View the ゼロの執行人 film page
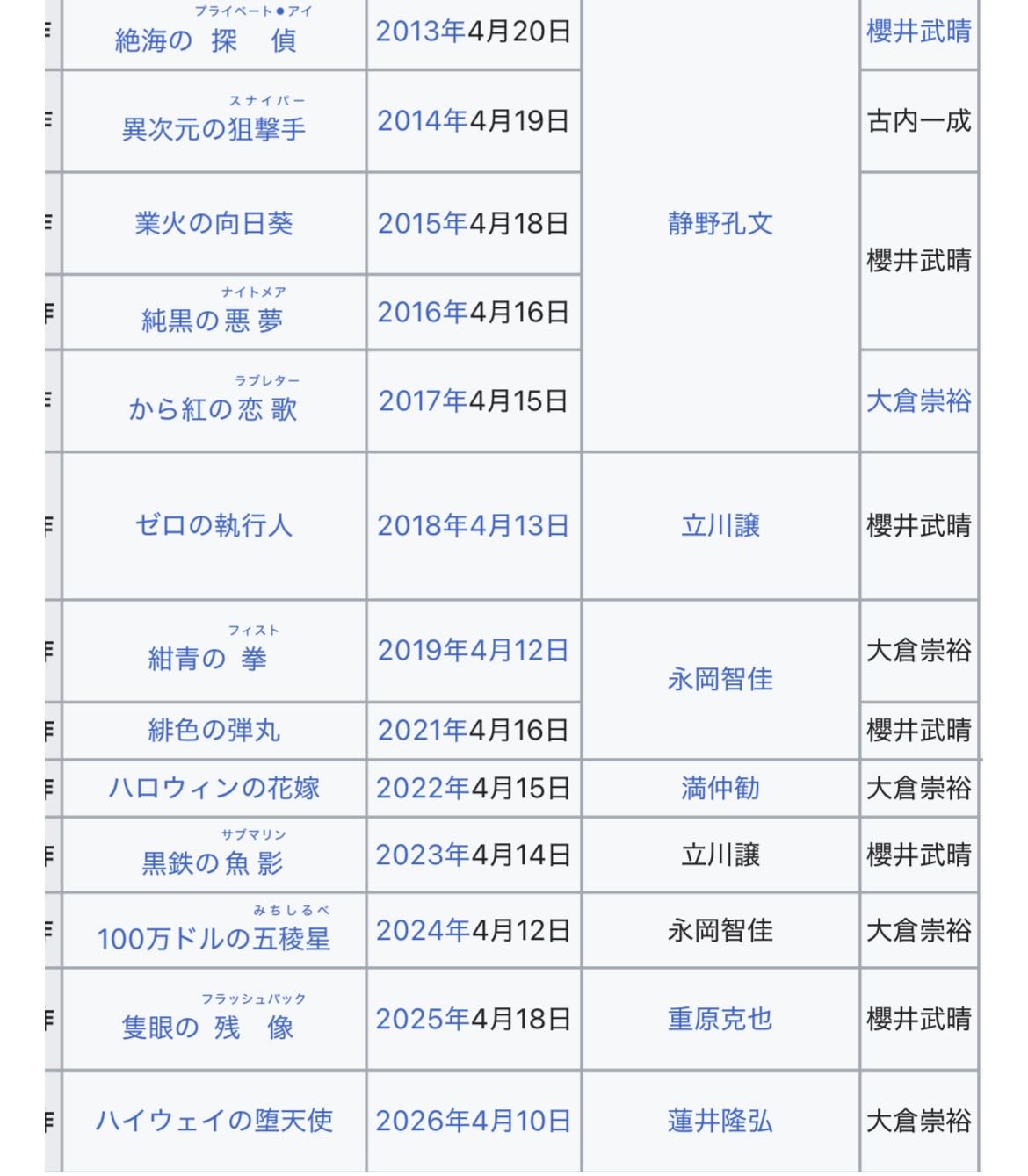The width and height of the screenshot is (1028, 1176). pyautogui.click(x=214, y=525)
